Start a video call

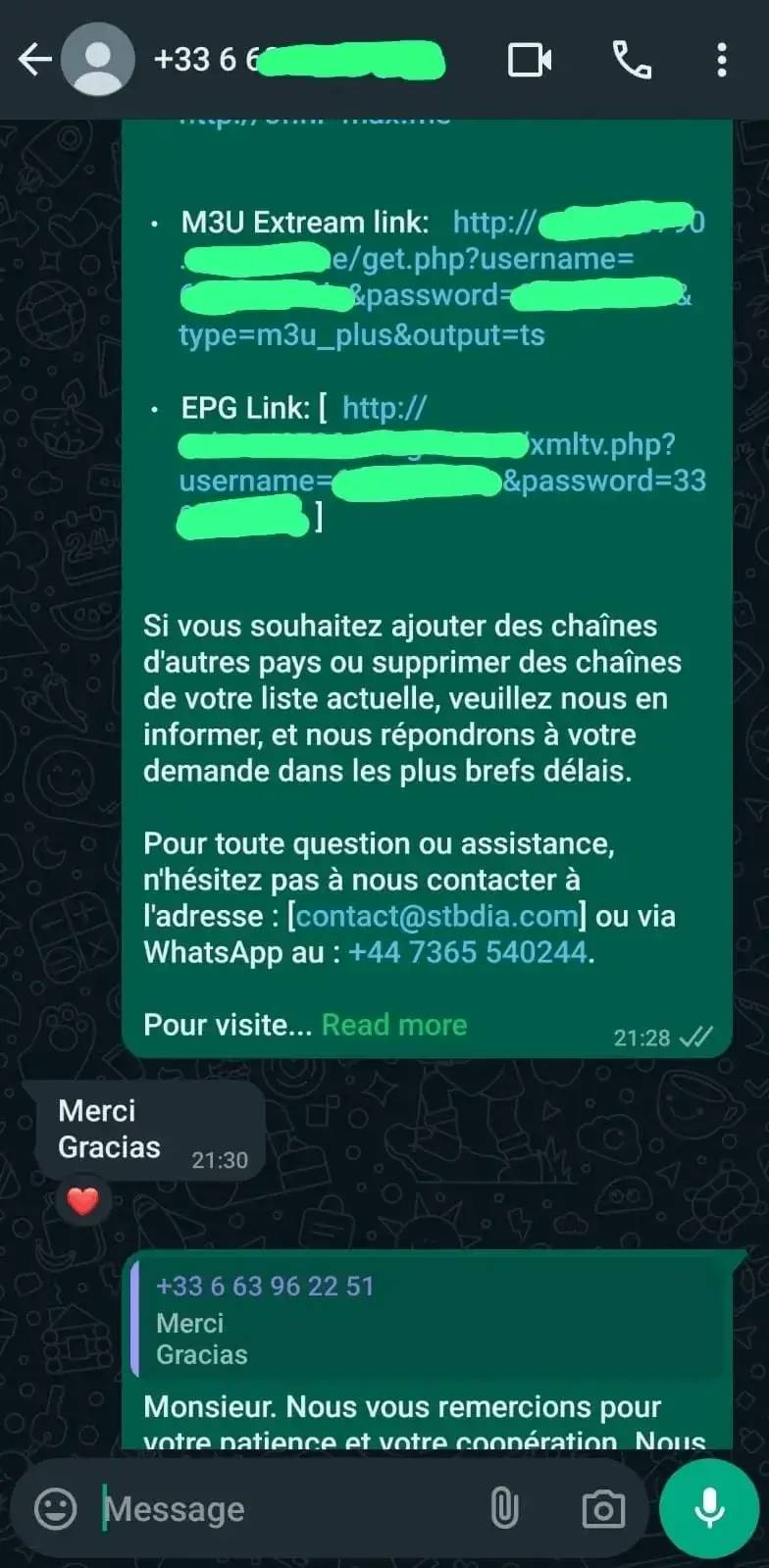(x=530, y=60)
